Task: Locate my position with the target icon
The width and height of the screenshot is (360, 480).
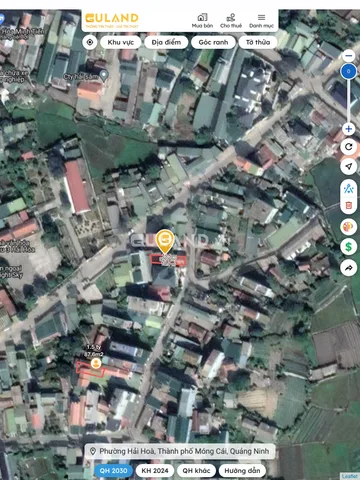Action: (90, 42)
